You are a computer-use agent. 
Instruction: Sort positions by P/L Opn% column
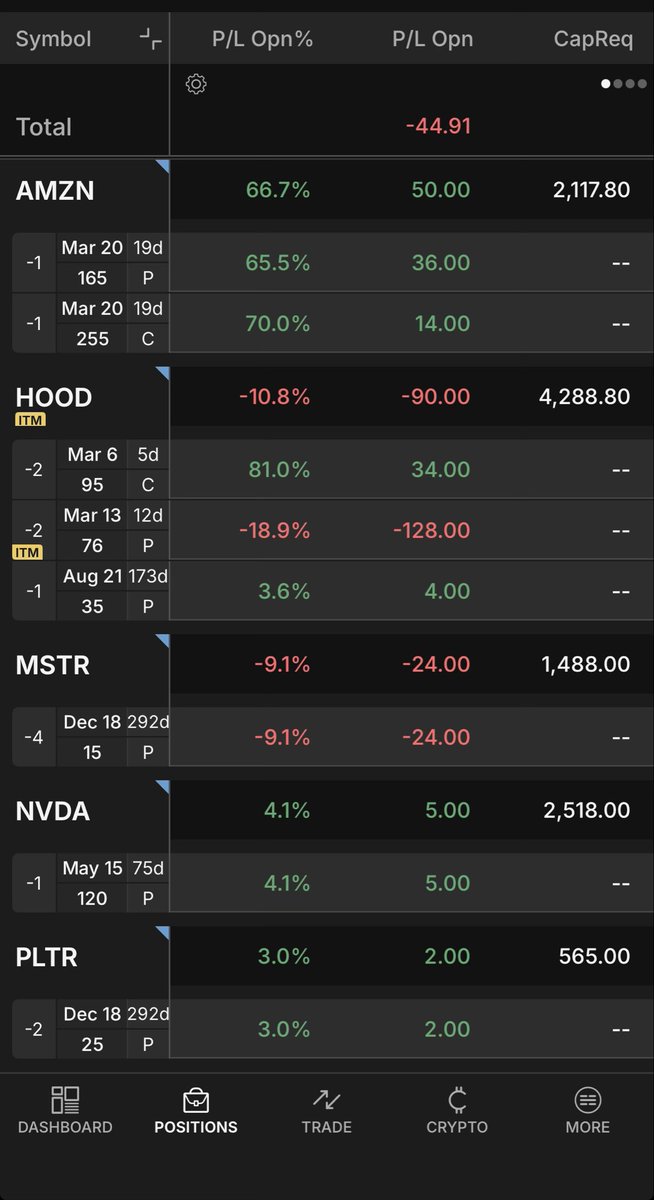(x=262, y=39)
